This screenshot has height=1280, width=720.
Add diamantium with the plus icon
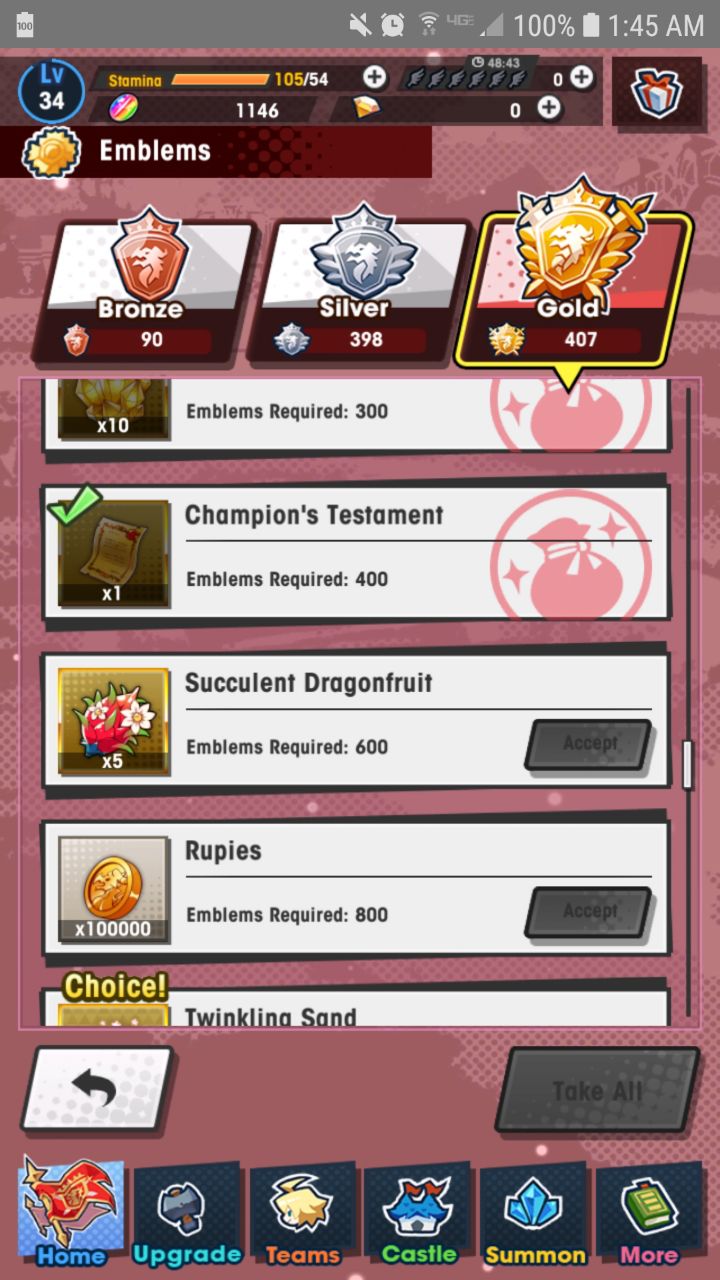pyautogui.click(x=548, y=108)
